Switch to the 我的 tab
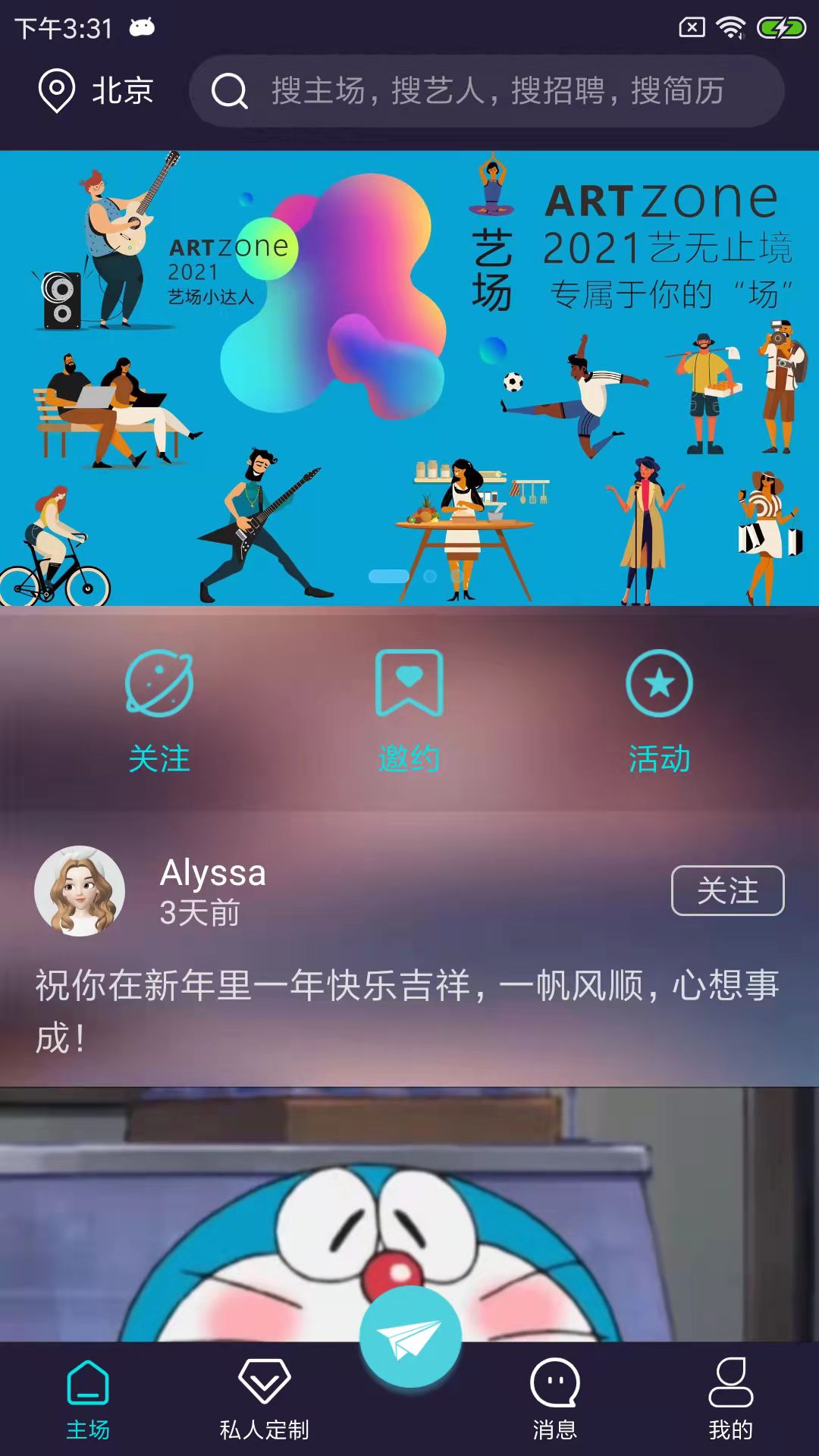The height and width of the screenshot is (1456, 819). click(x=730, y=1399)
